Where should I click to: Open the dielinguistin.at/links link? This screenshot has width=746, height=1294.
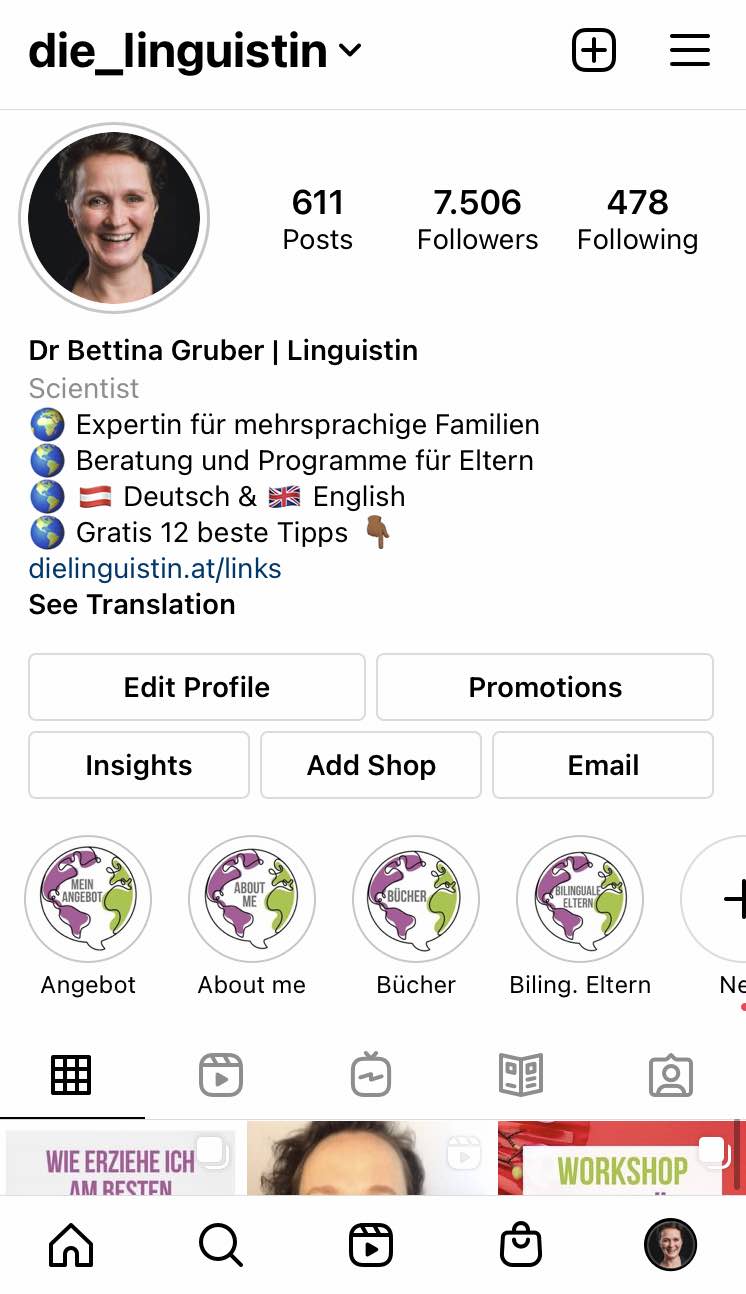[155, 569]
